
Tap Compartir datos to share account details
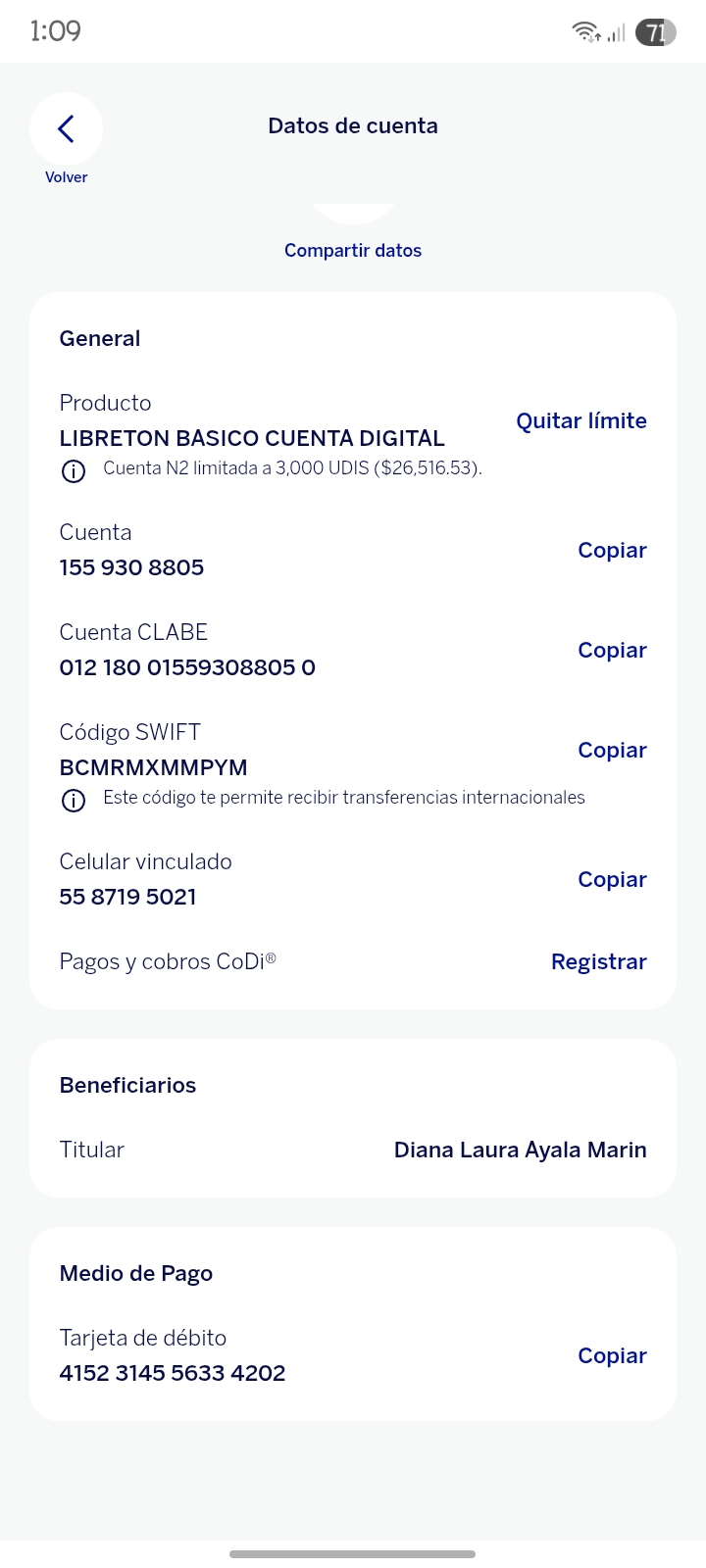pos(353,251)
